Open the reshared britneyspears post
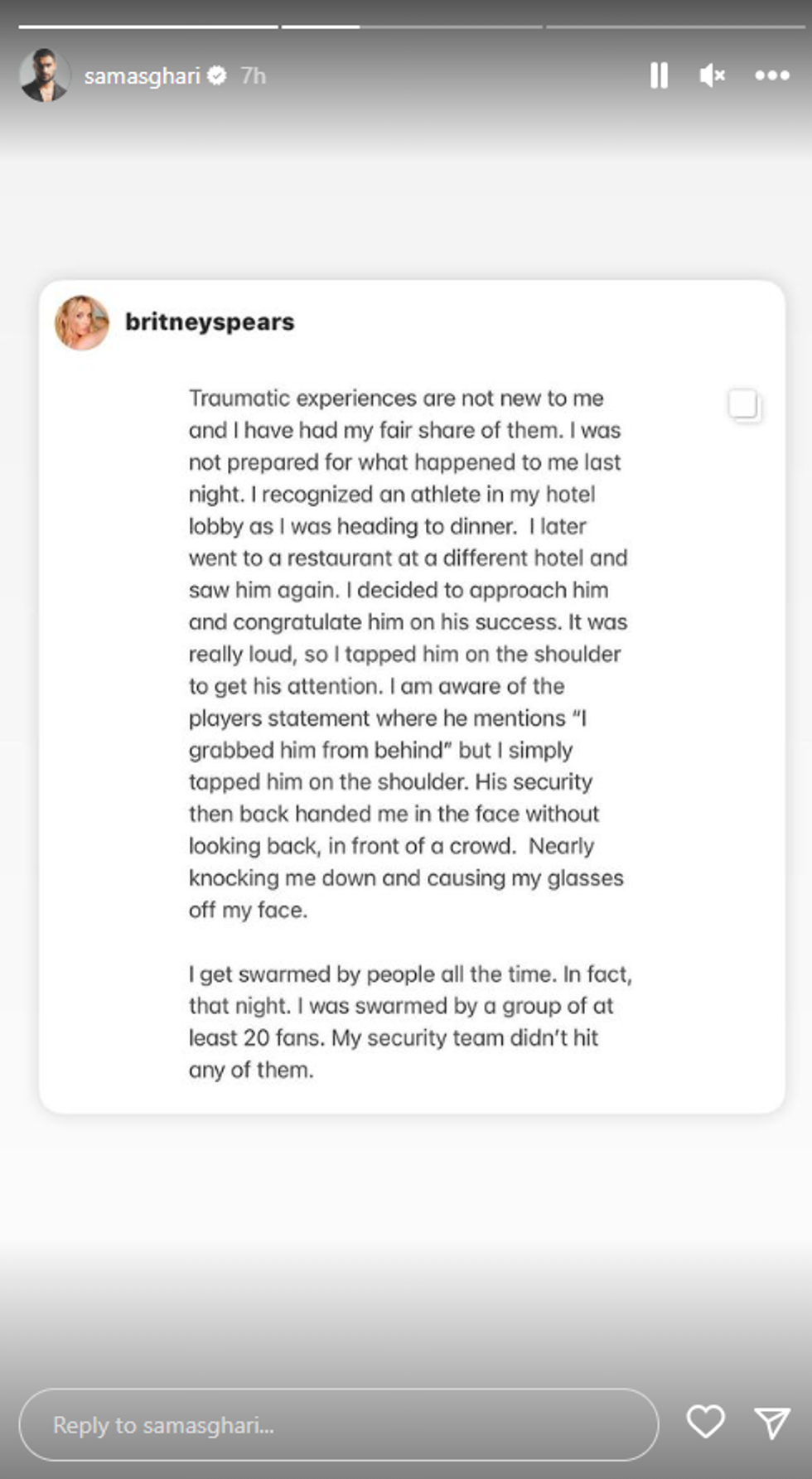The image size is (812, 1479). coord(411,696)
